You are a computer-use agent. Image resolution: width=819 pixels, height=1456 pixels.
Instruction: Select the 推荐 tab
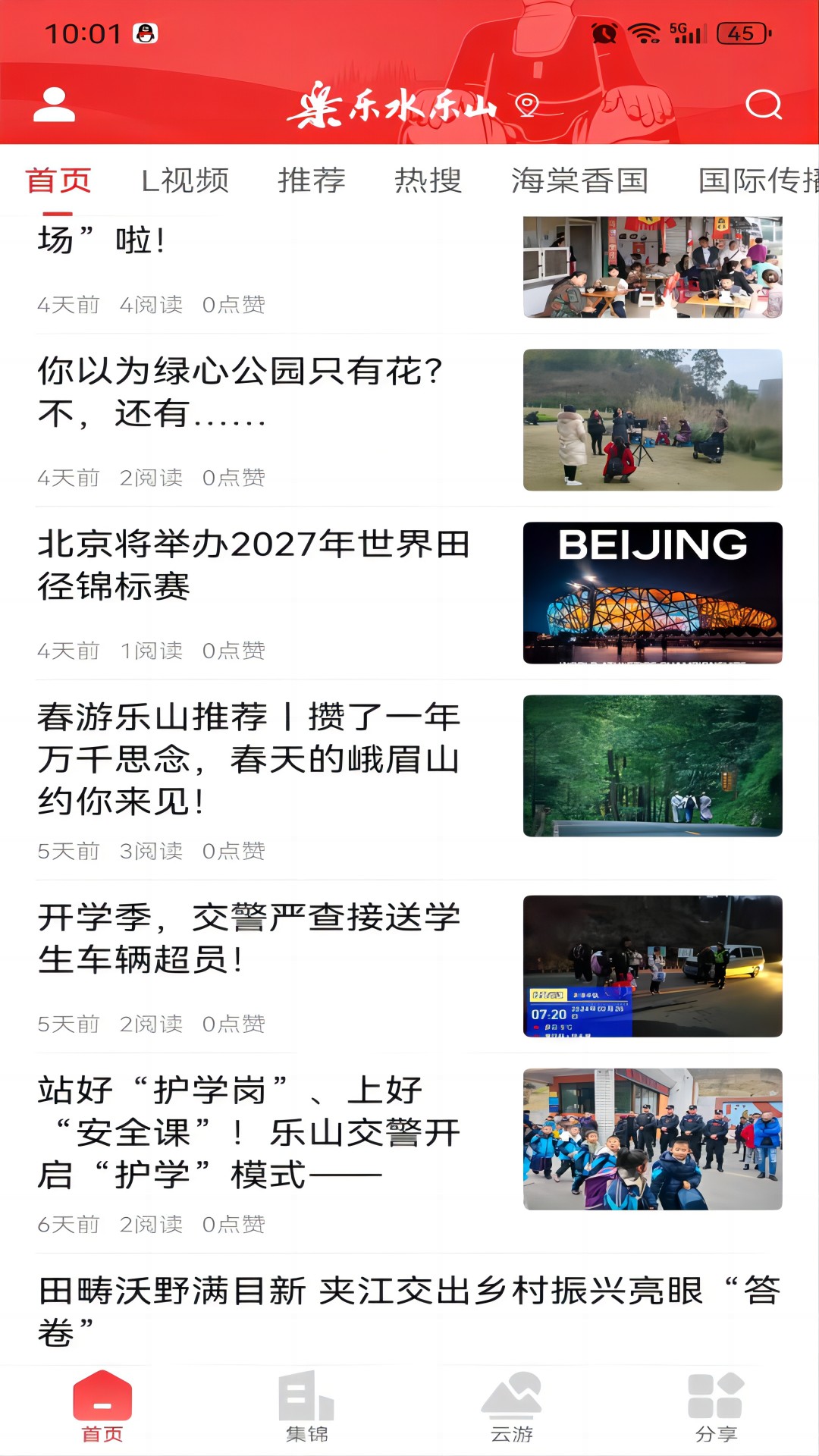[x=312, y=180]
